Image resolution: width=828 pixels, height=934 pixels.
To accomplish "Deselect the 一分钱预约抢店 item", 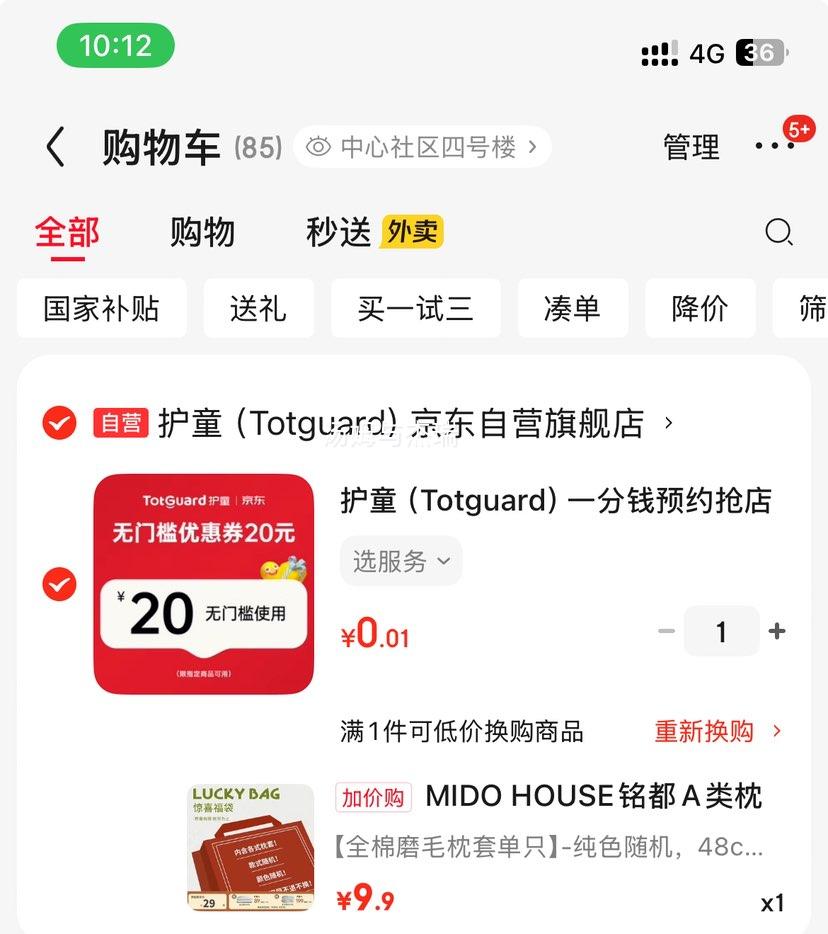I will [60, 583].
